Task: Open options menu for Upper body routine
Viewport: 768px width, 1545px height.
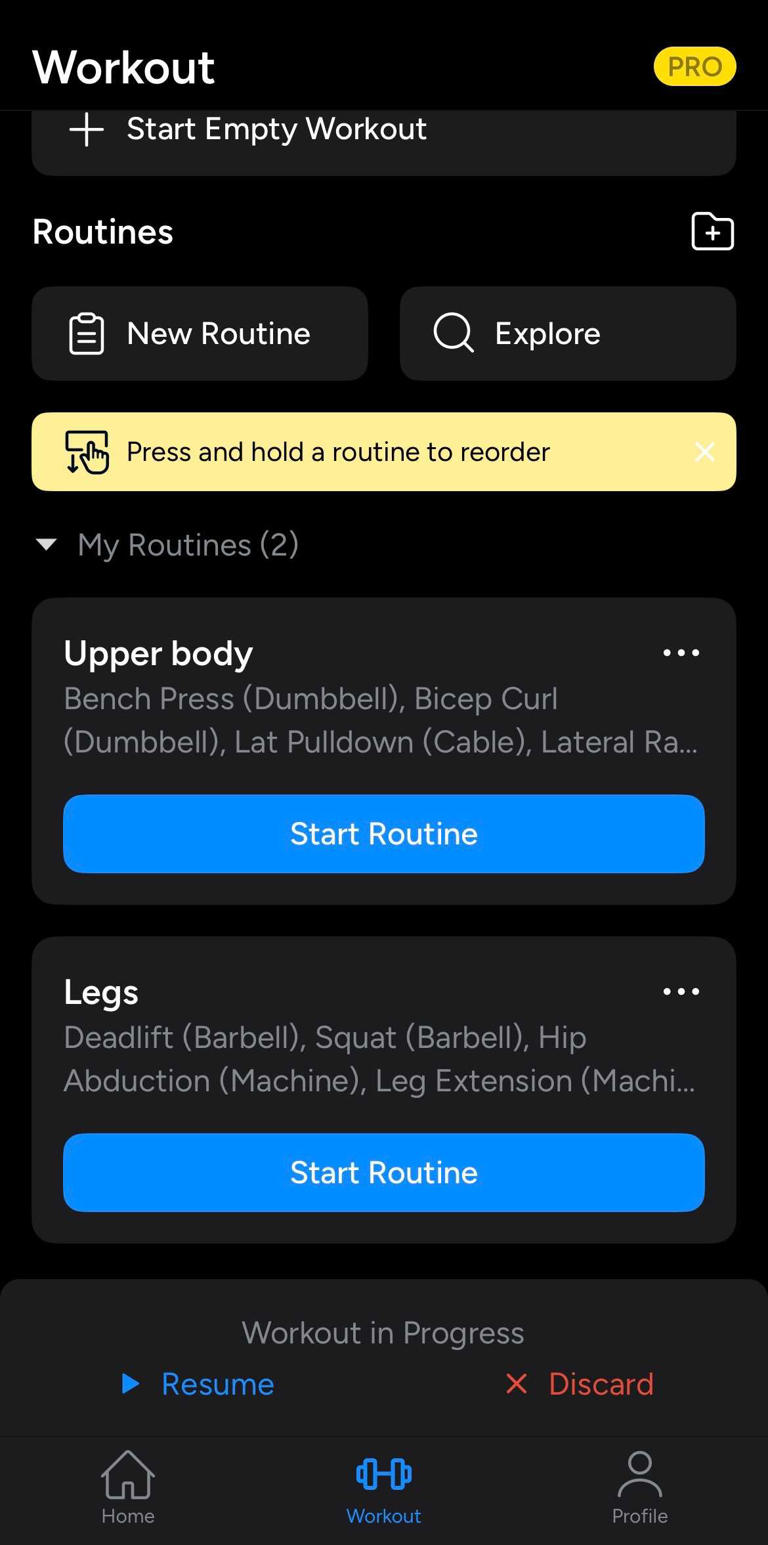Action: click(680, 652)
